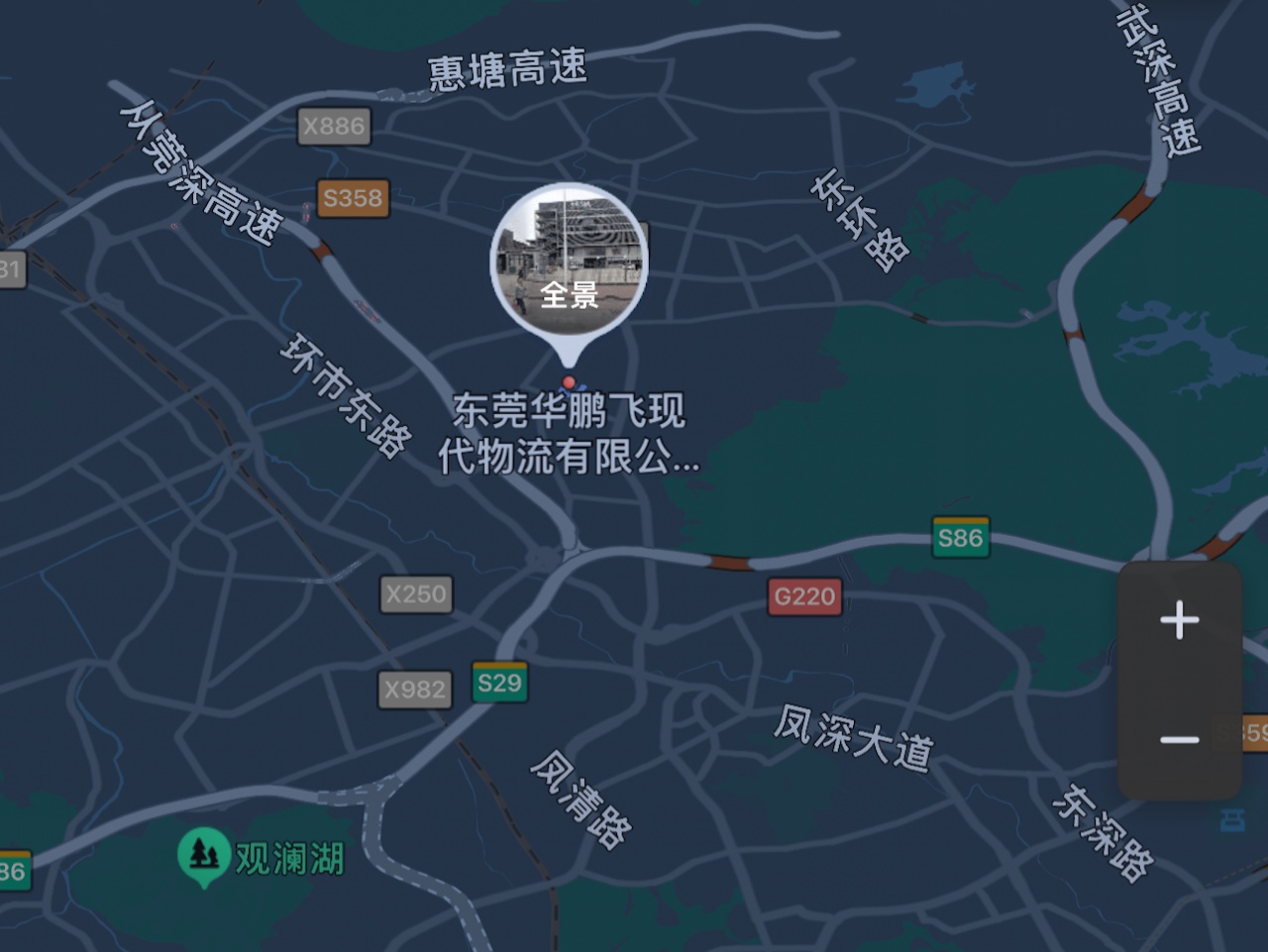Open the 观澜湖 park marker
Screen dimensions: 1268x952
(x=204, y=855)
